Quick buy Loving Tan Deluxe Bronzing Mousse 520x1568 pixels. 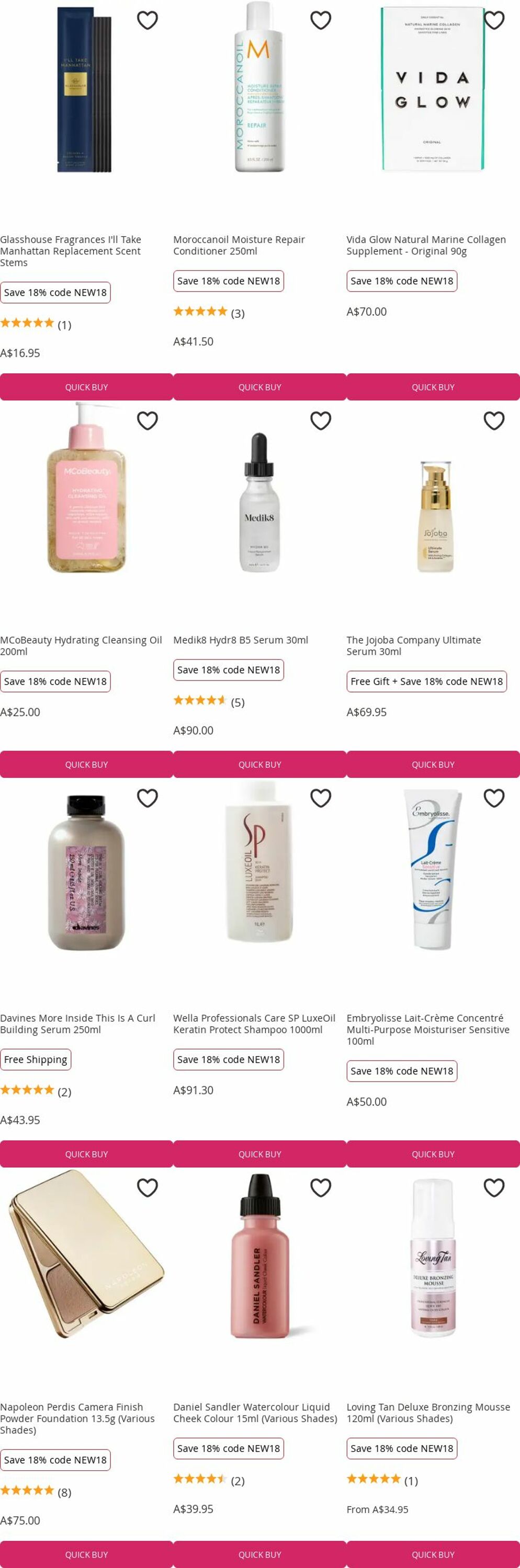433,1554
